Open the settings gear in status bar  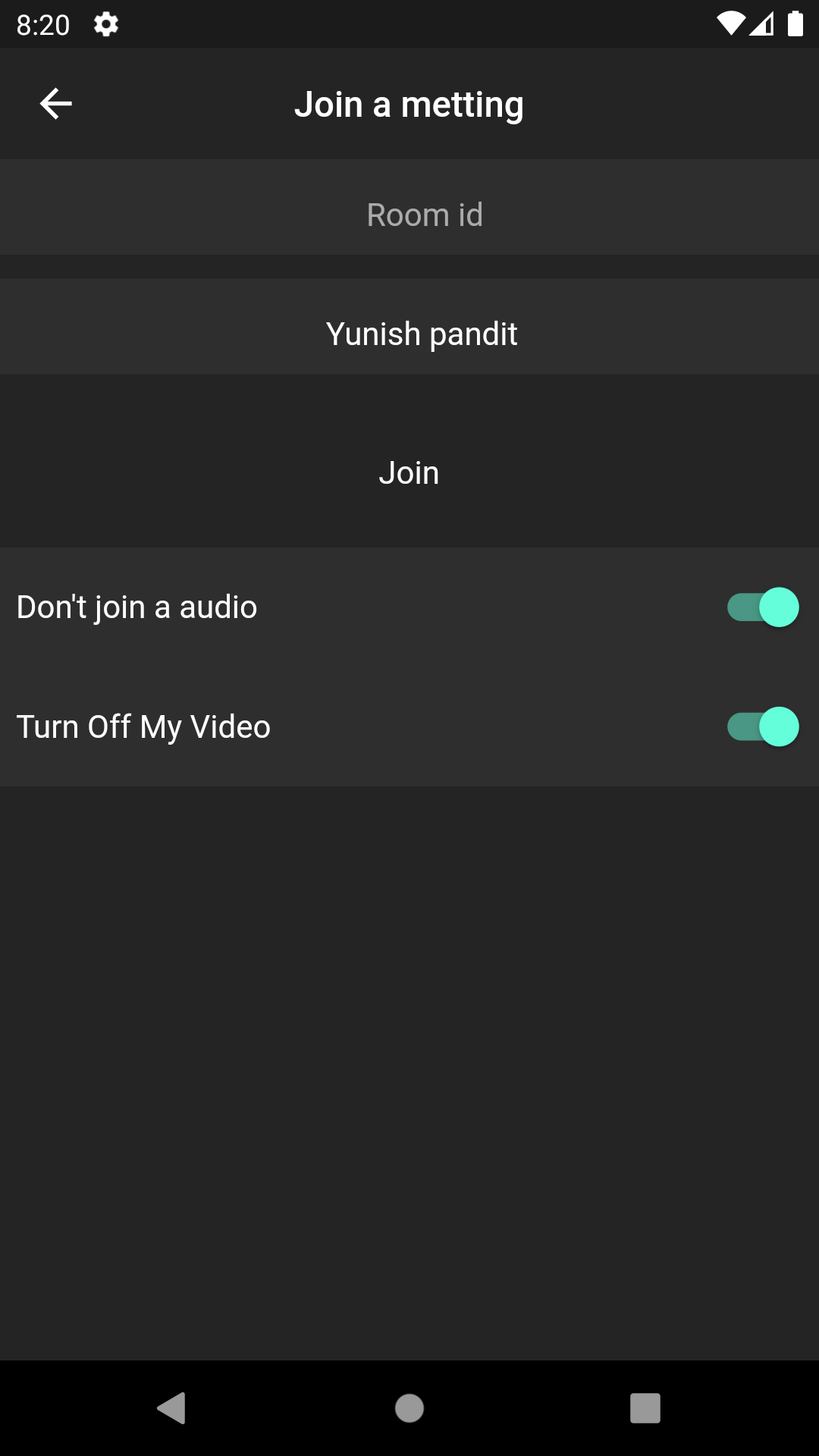coord(105,24)
